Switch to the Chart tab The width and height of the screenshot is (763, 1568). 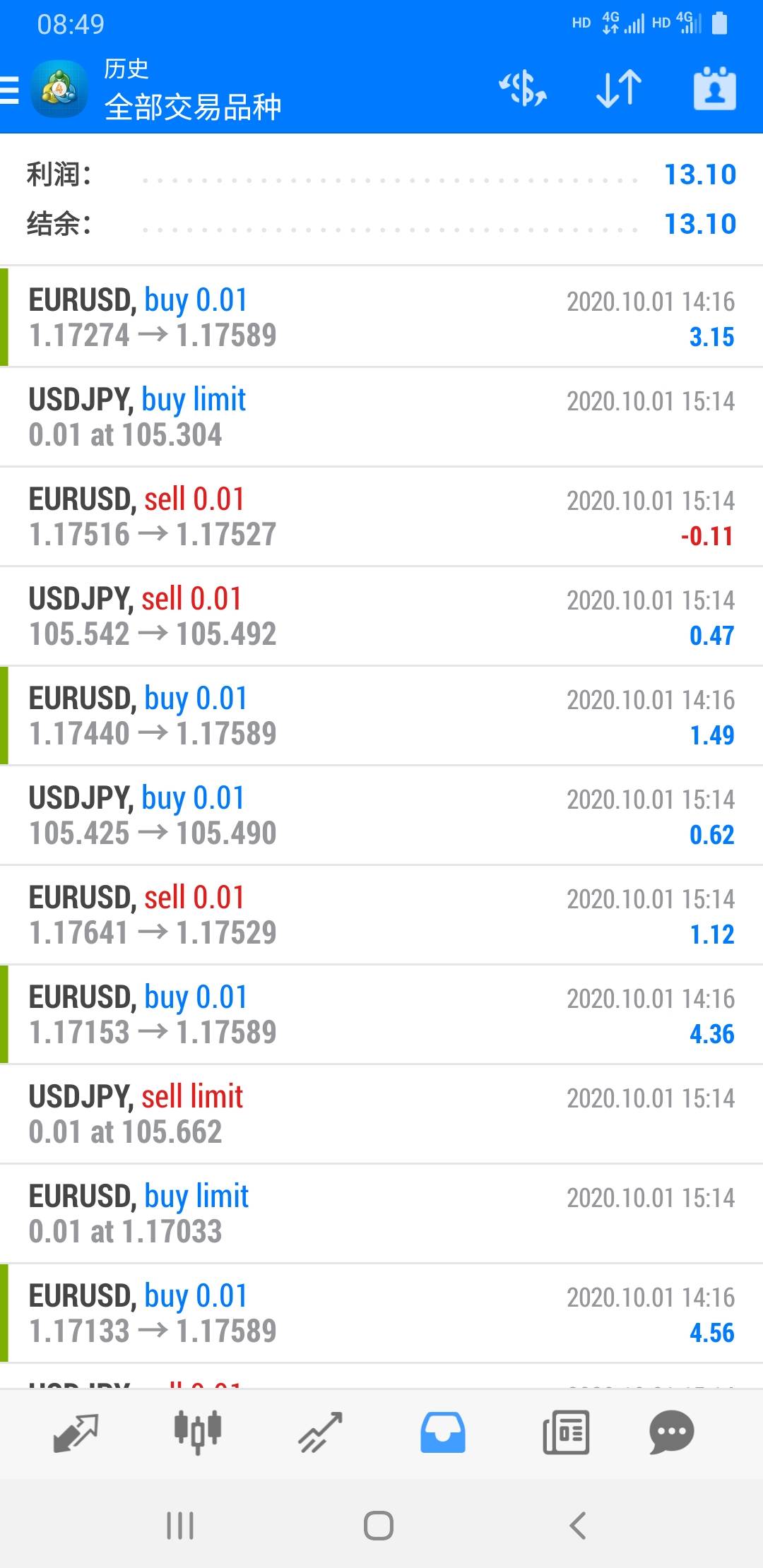pyautogui.click(x=198, y=1432)
